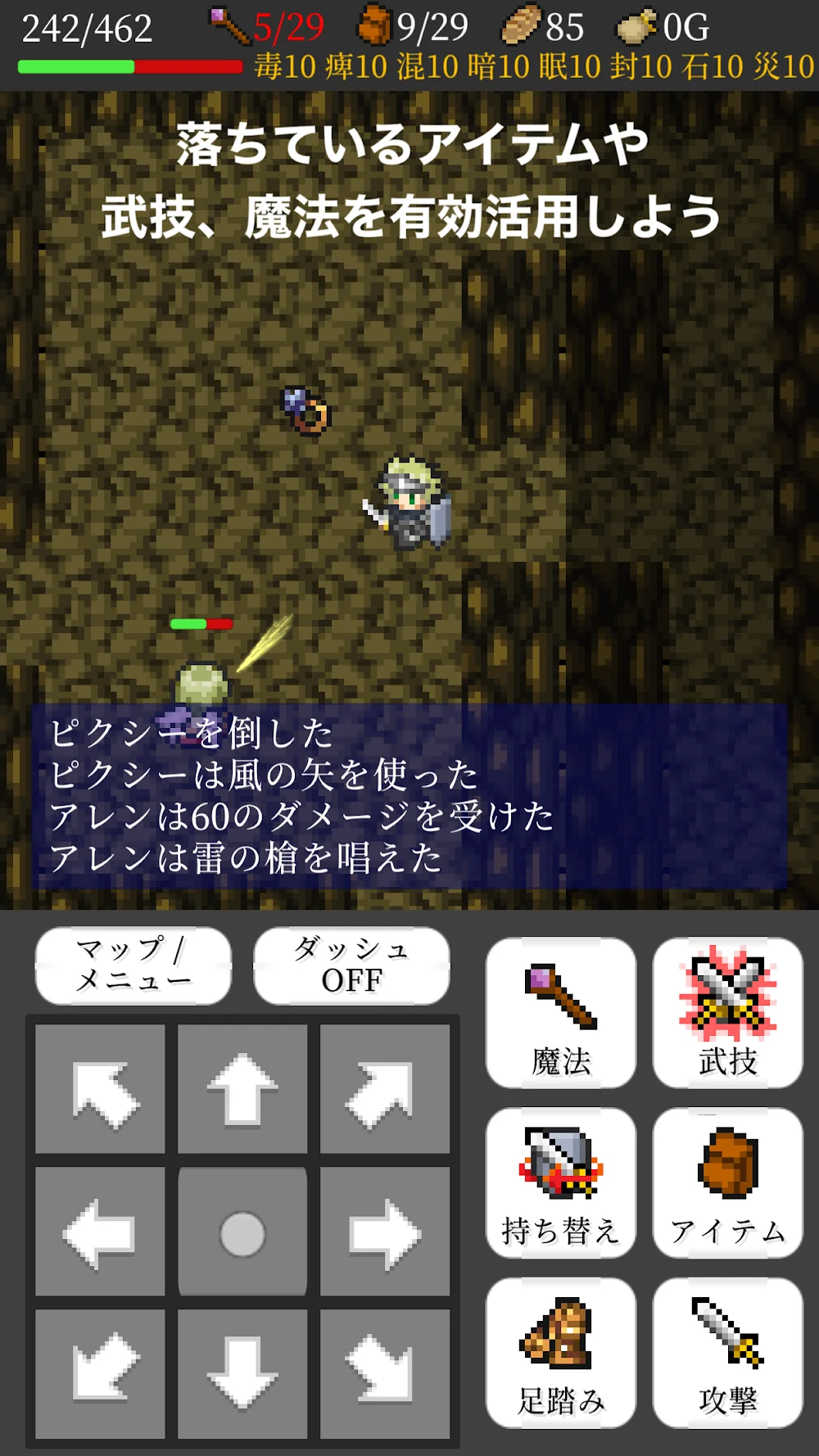Tap 足踏み to wait in place
Screen dimensions: 819x1456
(561, 1353)
